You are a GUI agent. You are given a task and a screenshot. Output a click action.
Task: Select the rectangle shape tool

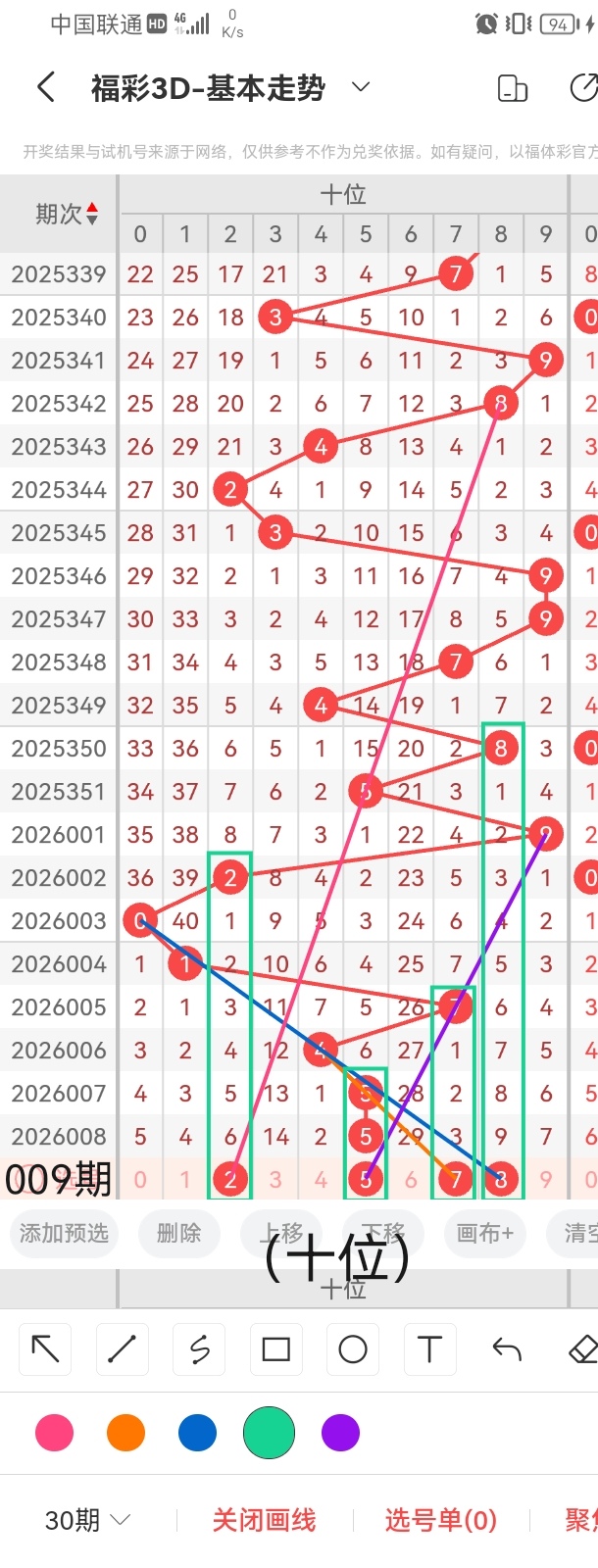[275, 1349]
